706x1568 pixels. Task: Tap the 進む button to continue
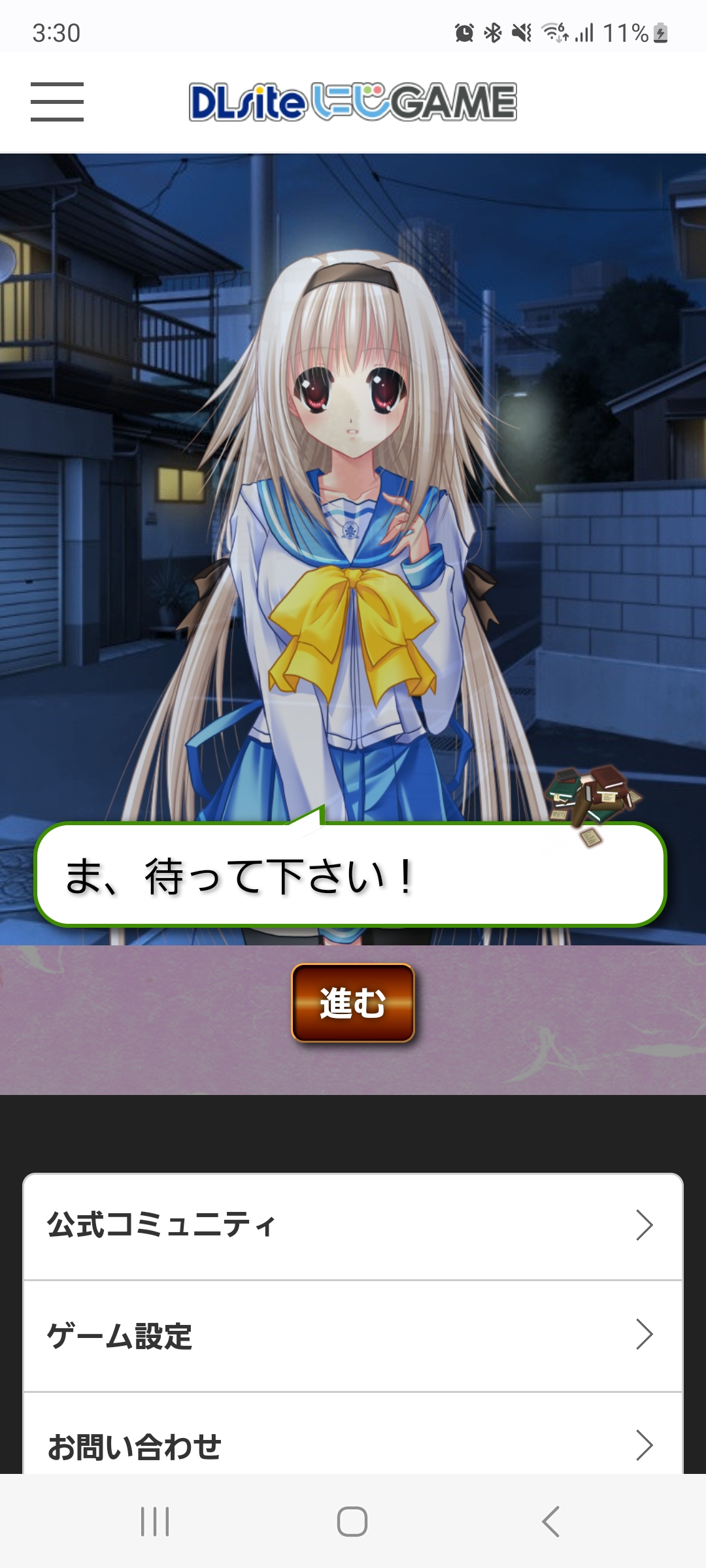(352, 1002)
